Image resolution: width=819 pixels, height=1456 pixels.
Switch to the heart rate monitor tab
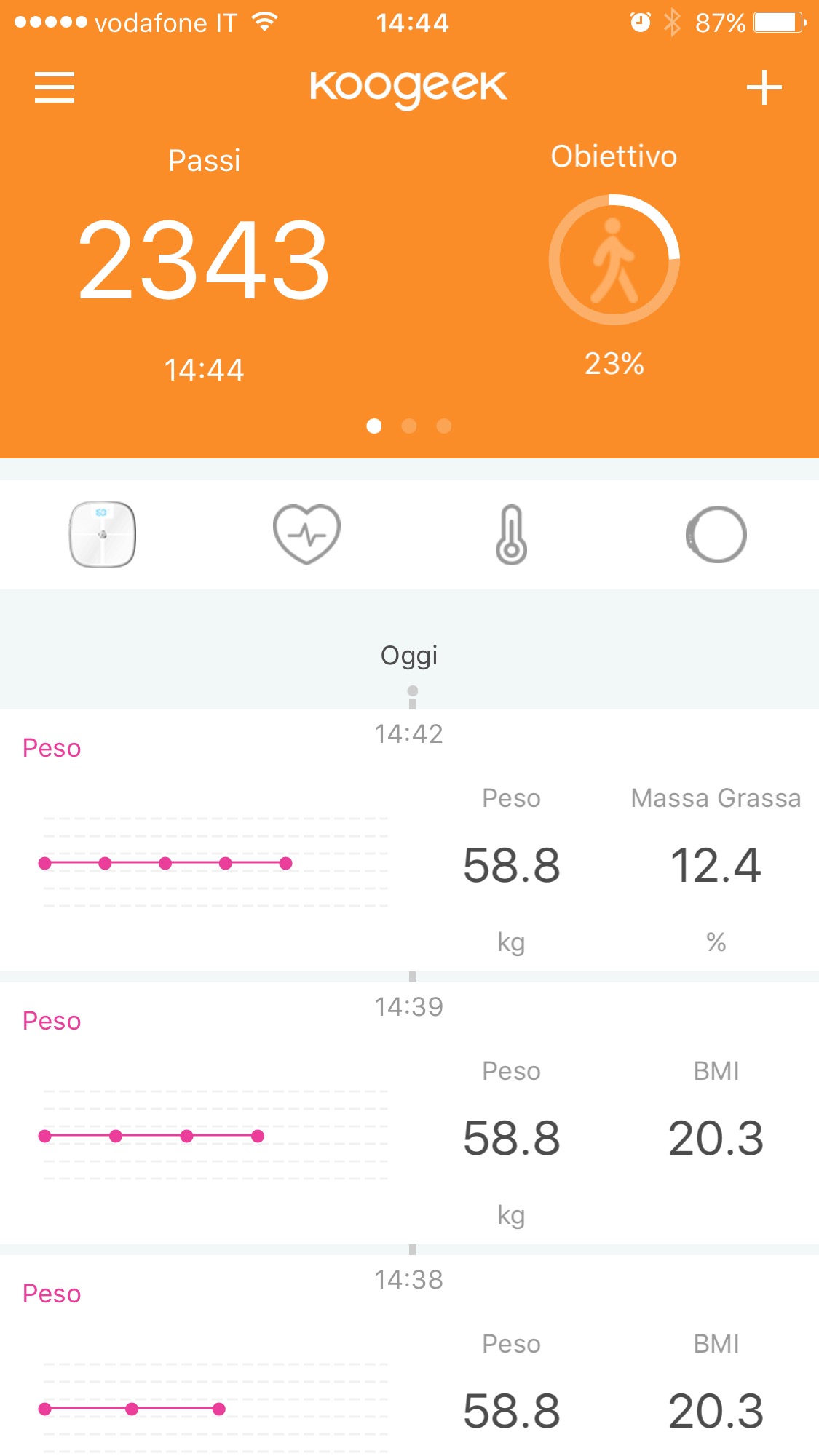tap(306, 534)
